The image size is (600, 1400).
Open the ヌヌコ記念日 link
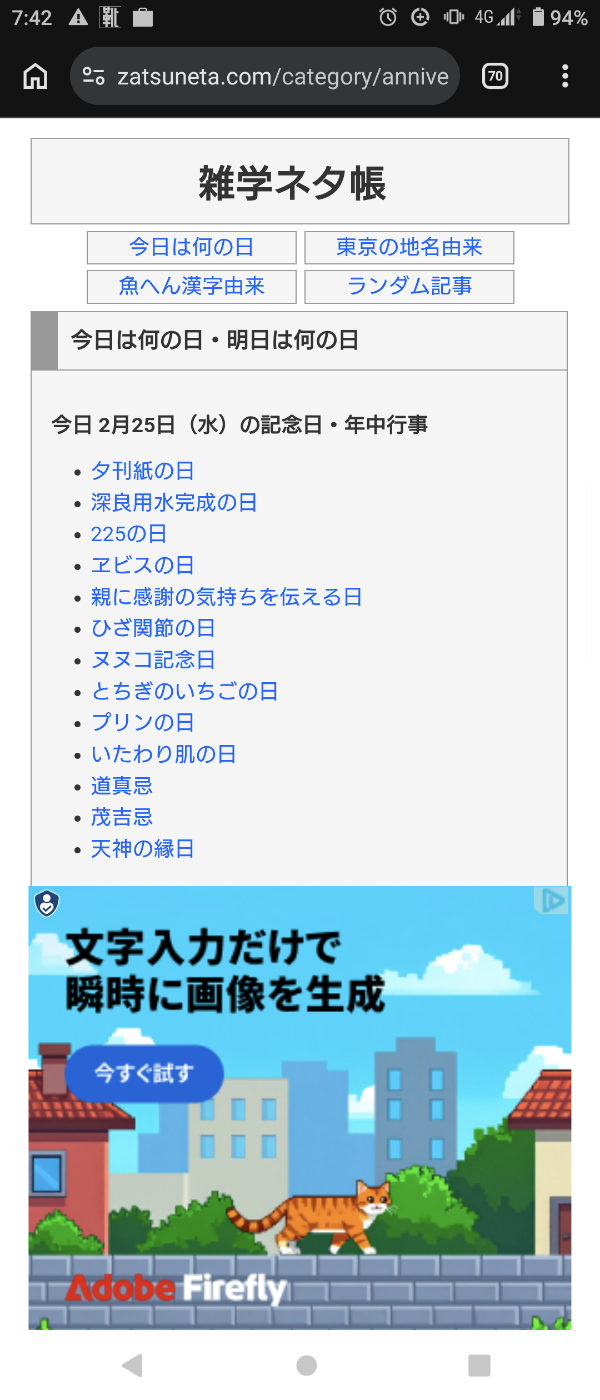click(153, 660)
